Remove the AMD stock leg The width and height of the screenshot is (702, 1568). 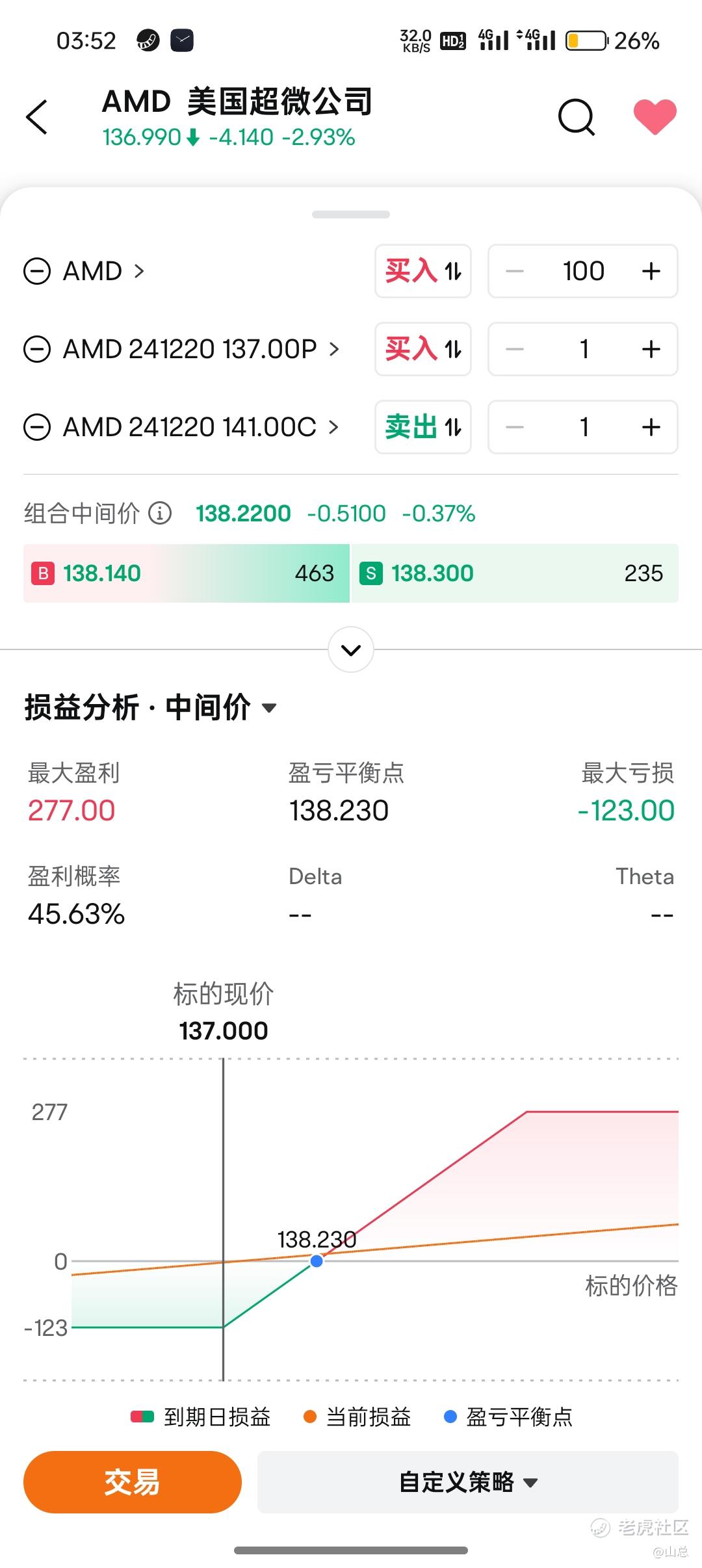point(37,271)
